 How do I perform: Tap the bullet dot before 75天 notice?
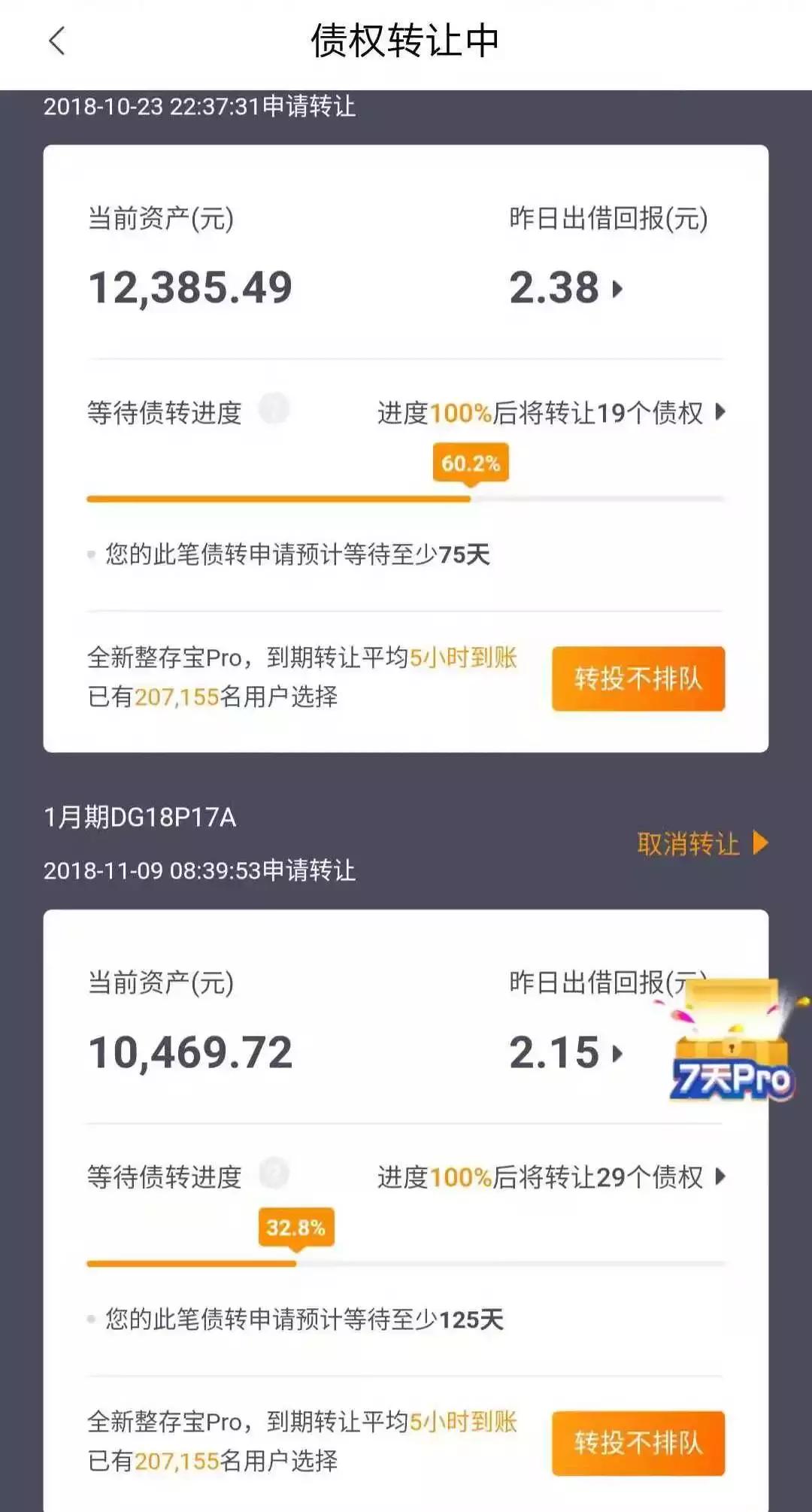92,554
